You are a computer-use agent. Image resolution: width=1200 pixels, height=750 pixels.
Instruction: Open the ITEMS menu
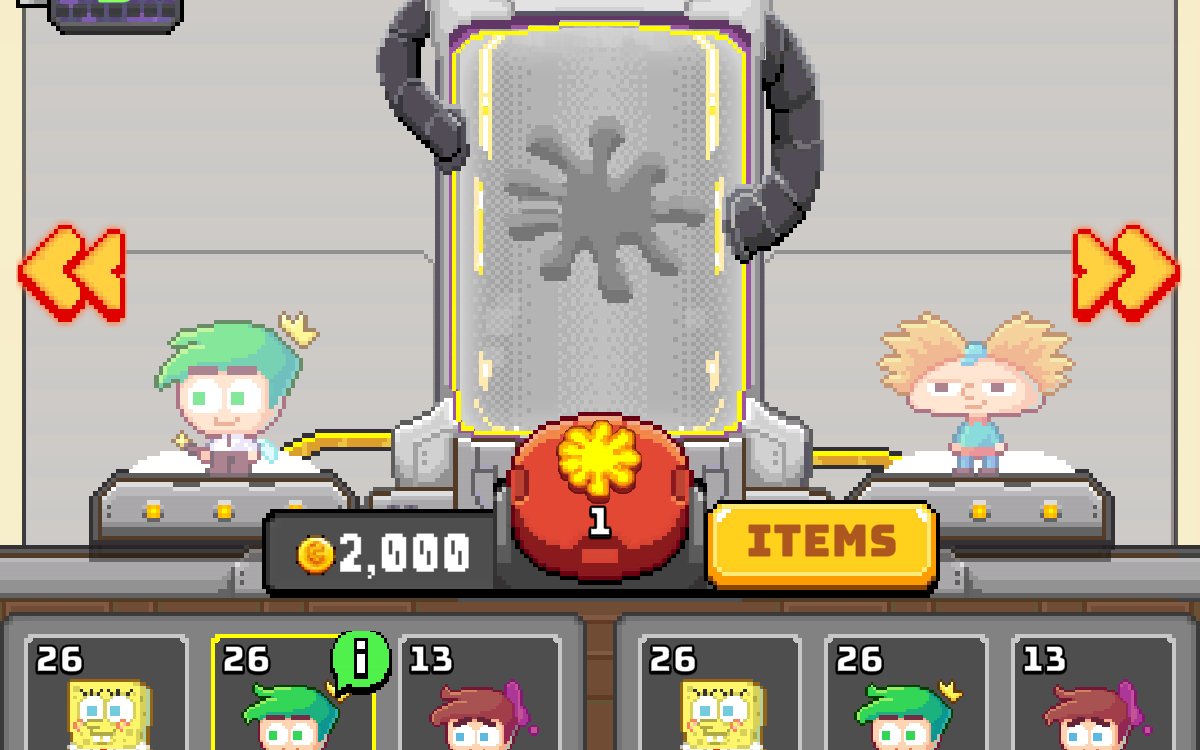click(822, 543)
